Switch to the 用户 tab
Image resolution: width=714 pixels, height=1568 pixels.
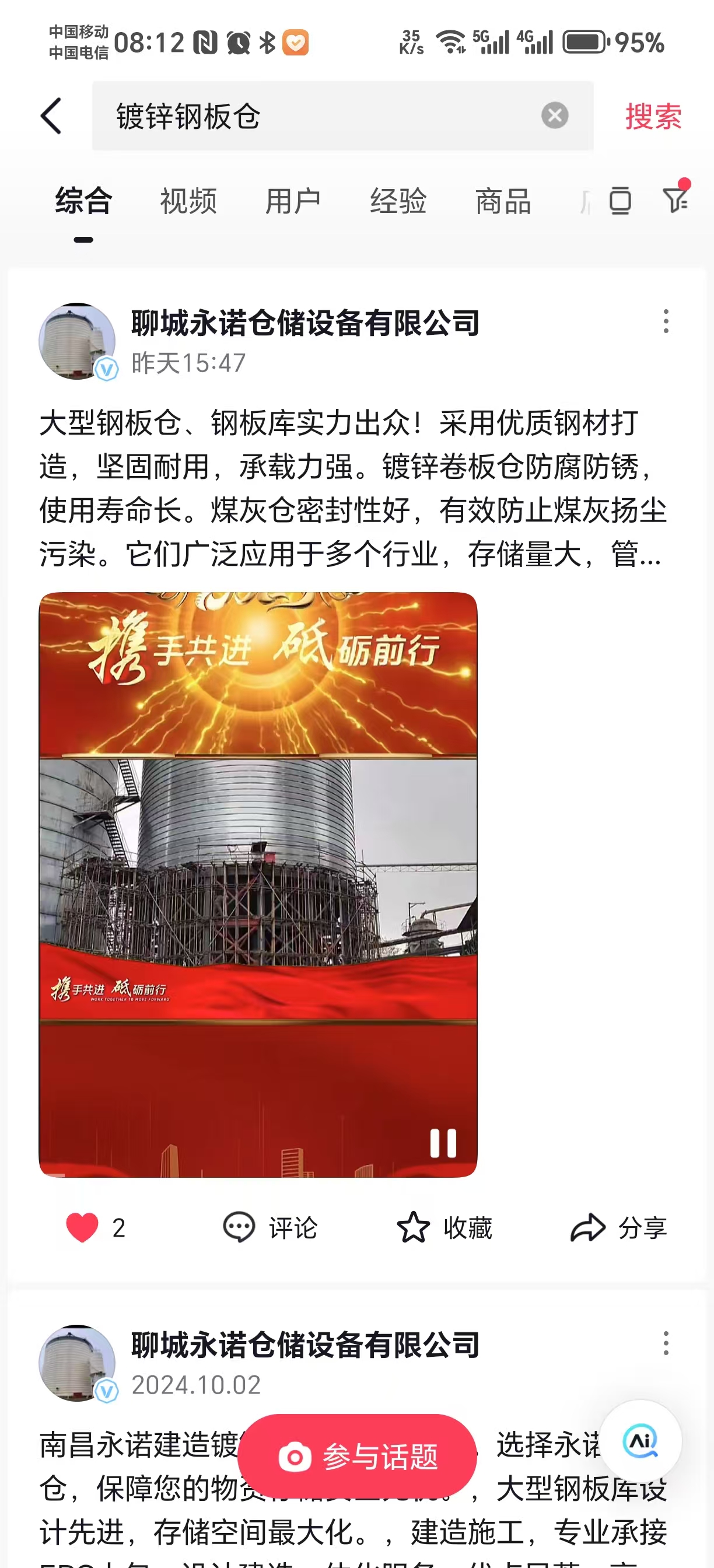293,201
